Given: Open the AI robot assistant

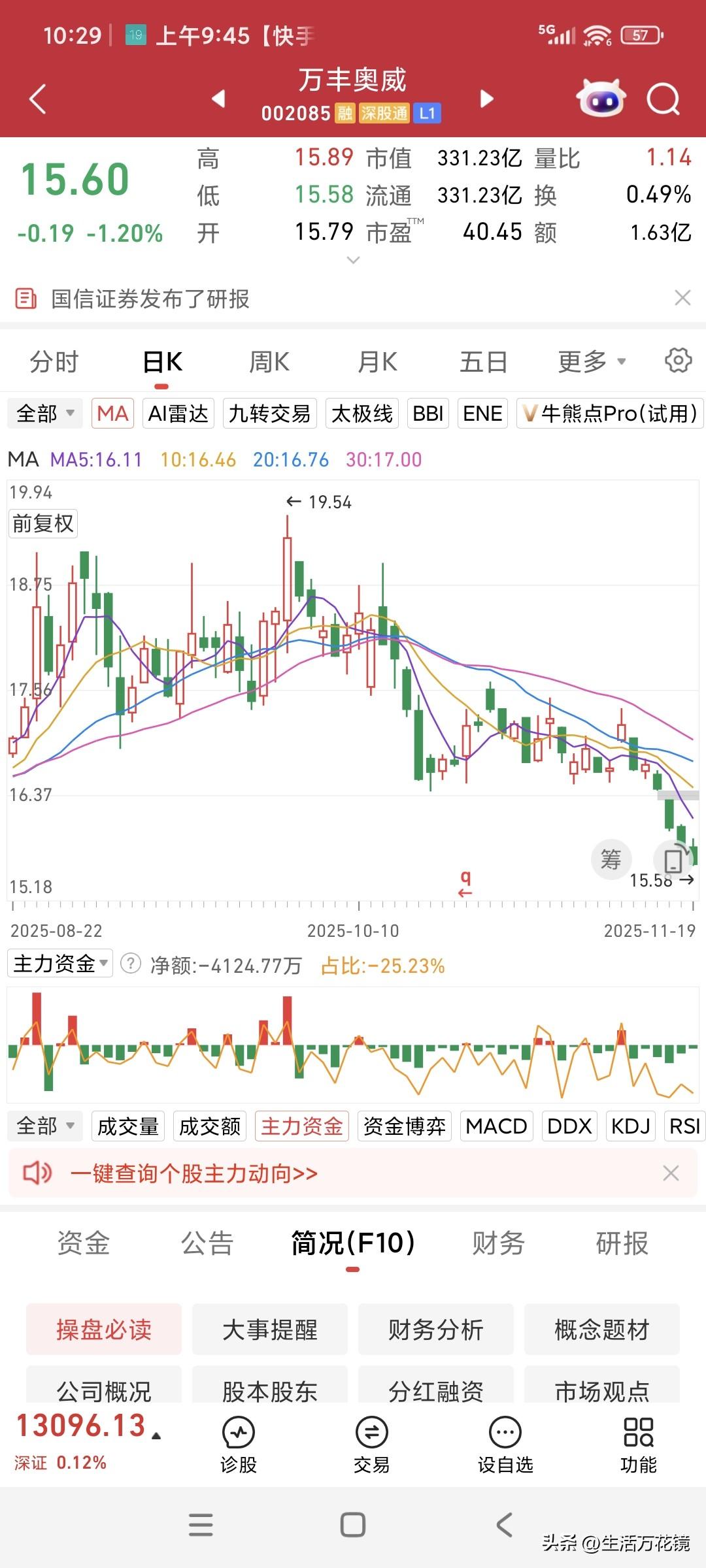Looking at the screenshot, I should coord(601,98).
